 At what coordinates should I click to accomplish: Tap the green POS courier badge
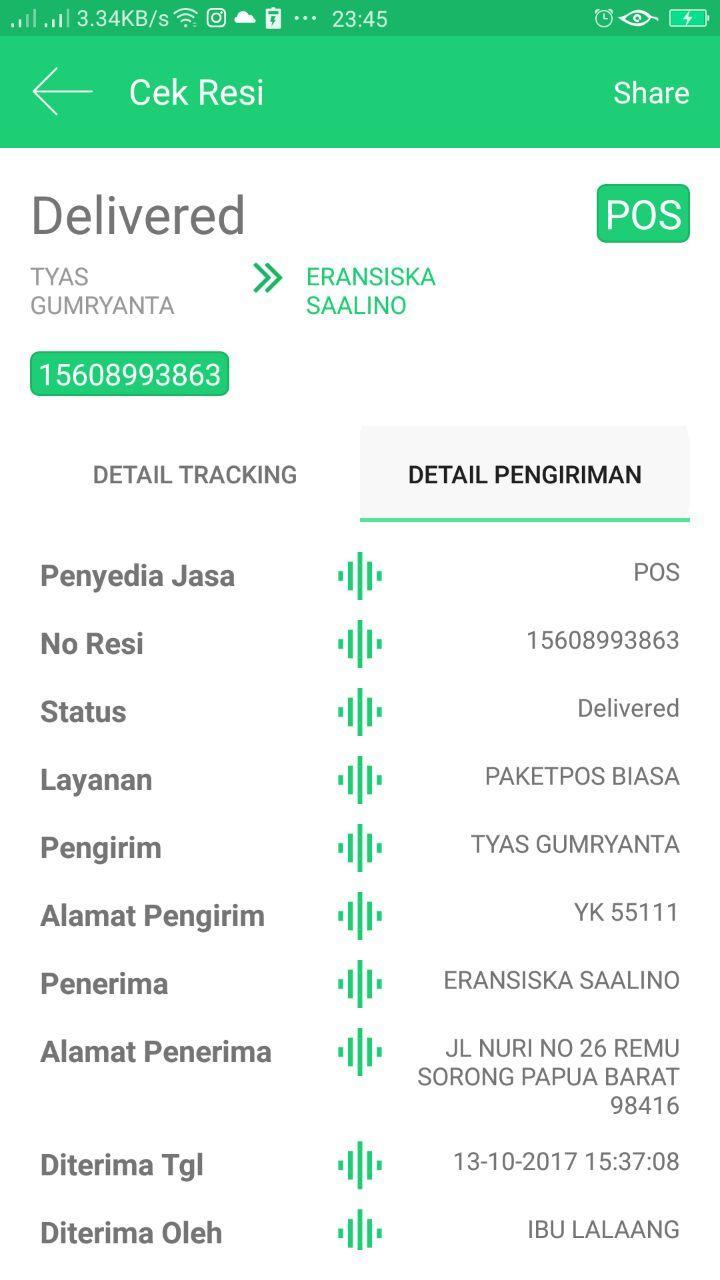coord(643,212)
